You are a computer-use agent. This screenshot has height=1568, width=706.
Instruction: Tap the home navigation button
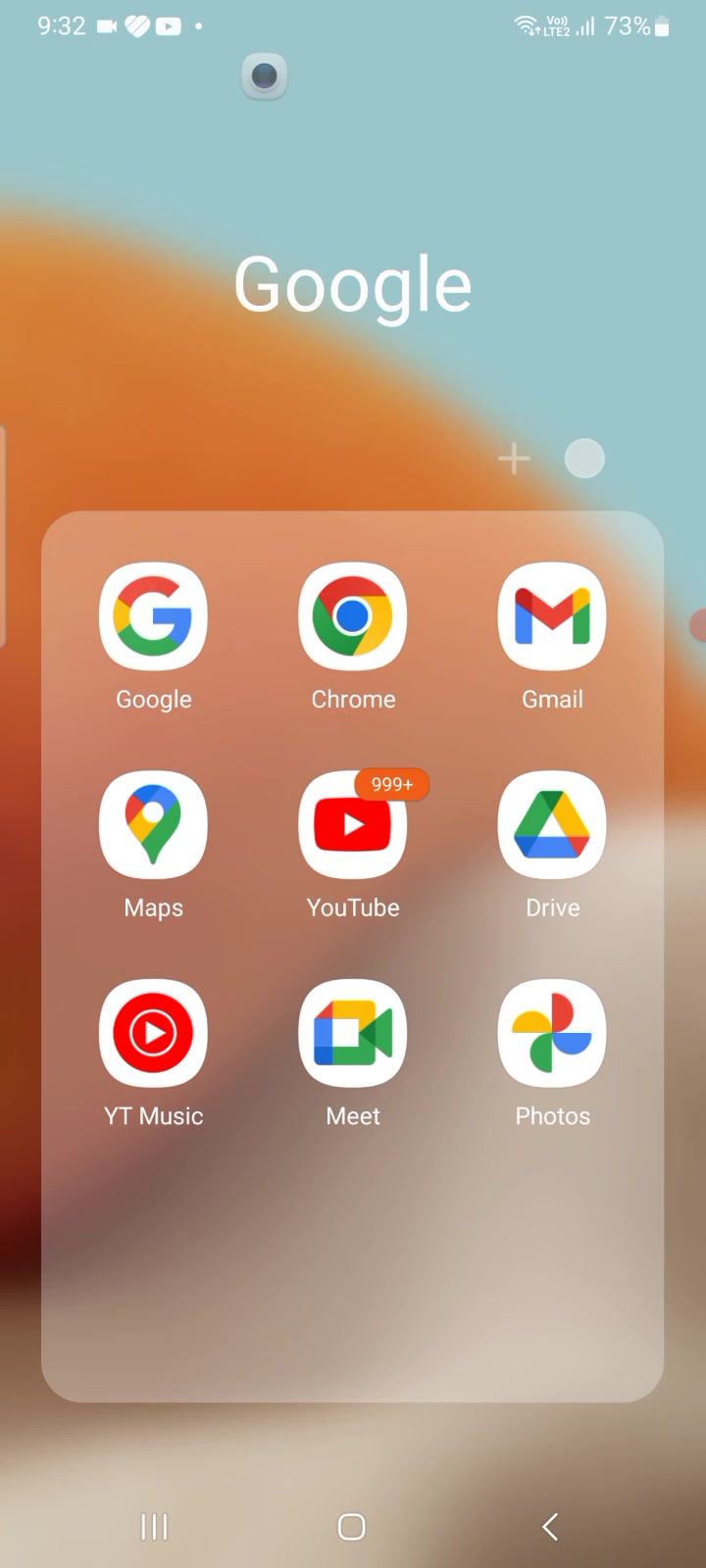352,1526
